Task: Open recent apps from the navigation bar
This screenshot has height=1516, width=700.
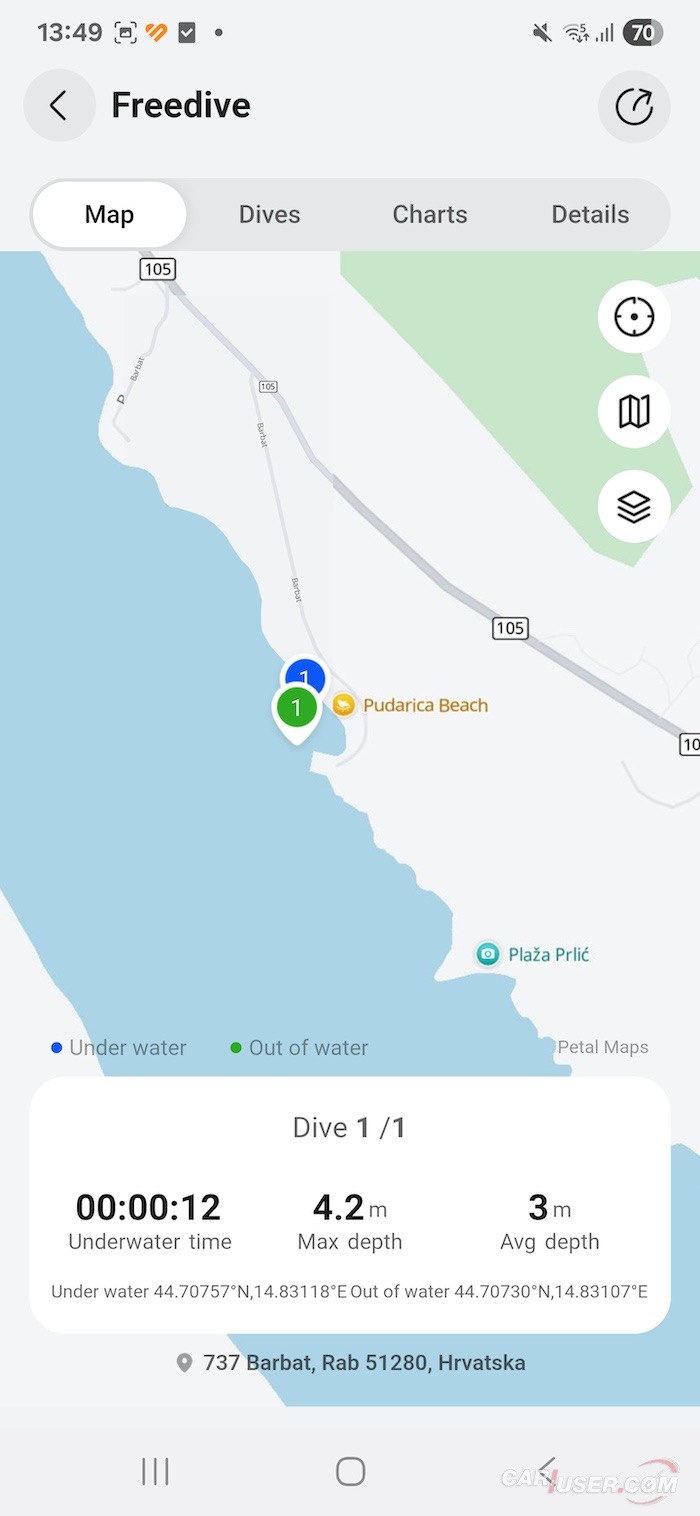Action: pyautogui.click(x=155, y=1471)
